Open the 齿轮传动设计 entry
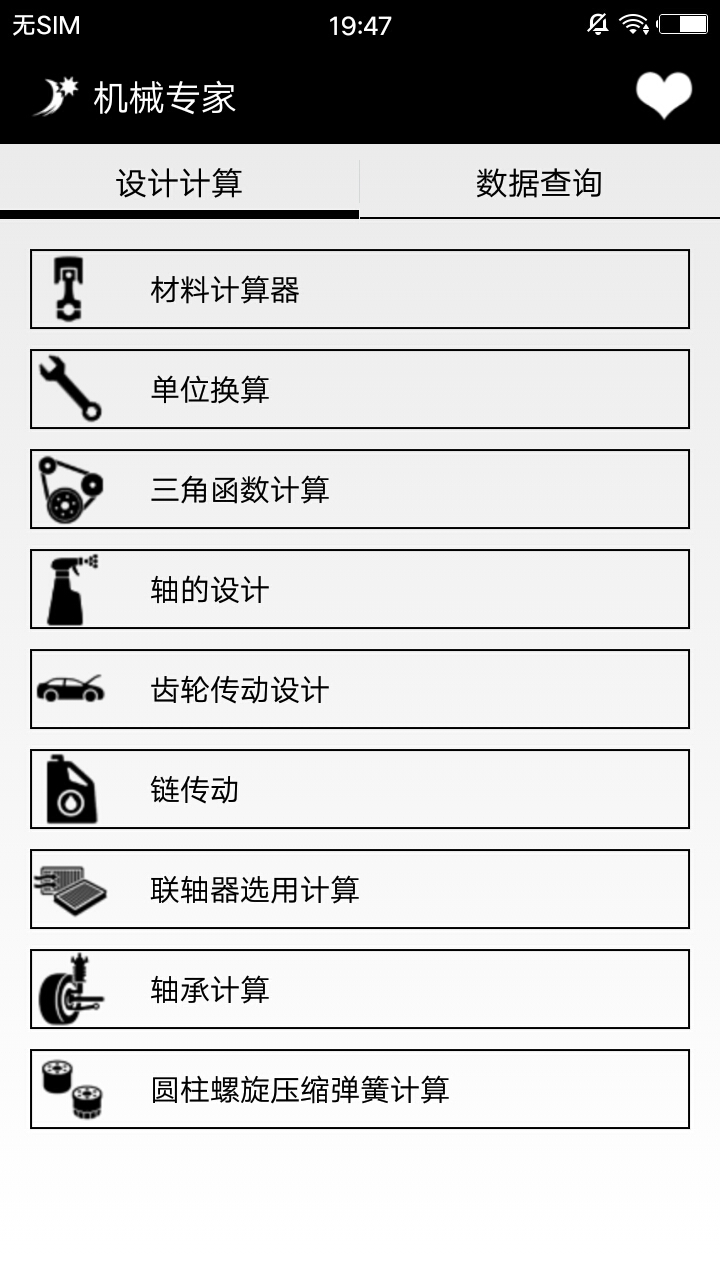The image size is (720, 1280). point(360,689)
